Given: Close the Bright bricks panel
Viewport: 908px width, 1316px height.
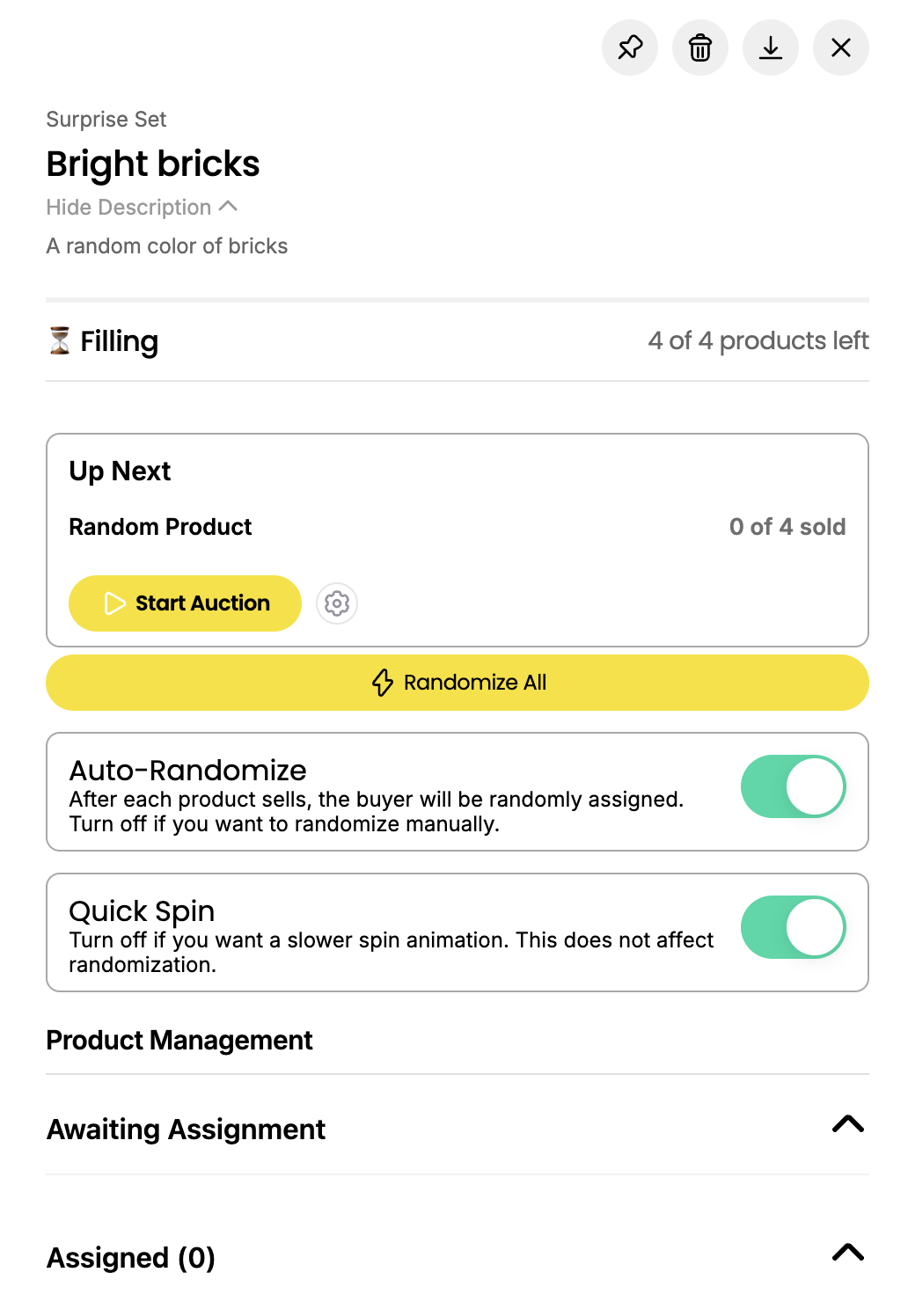Looking at the screenshot, I should coord(841,48).
